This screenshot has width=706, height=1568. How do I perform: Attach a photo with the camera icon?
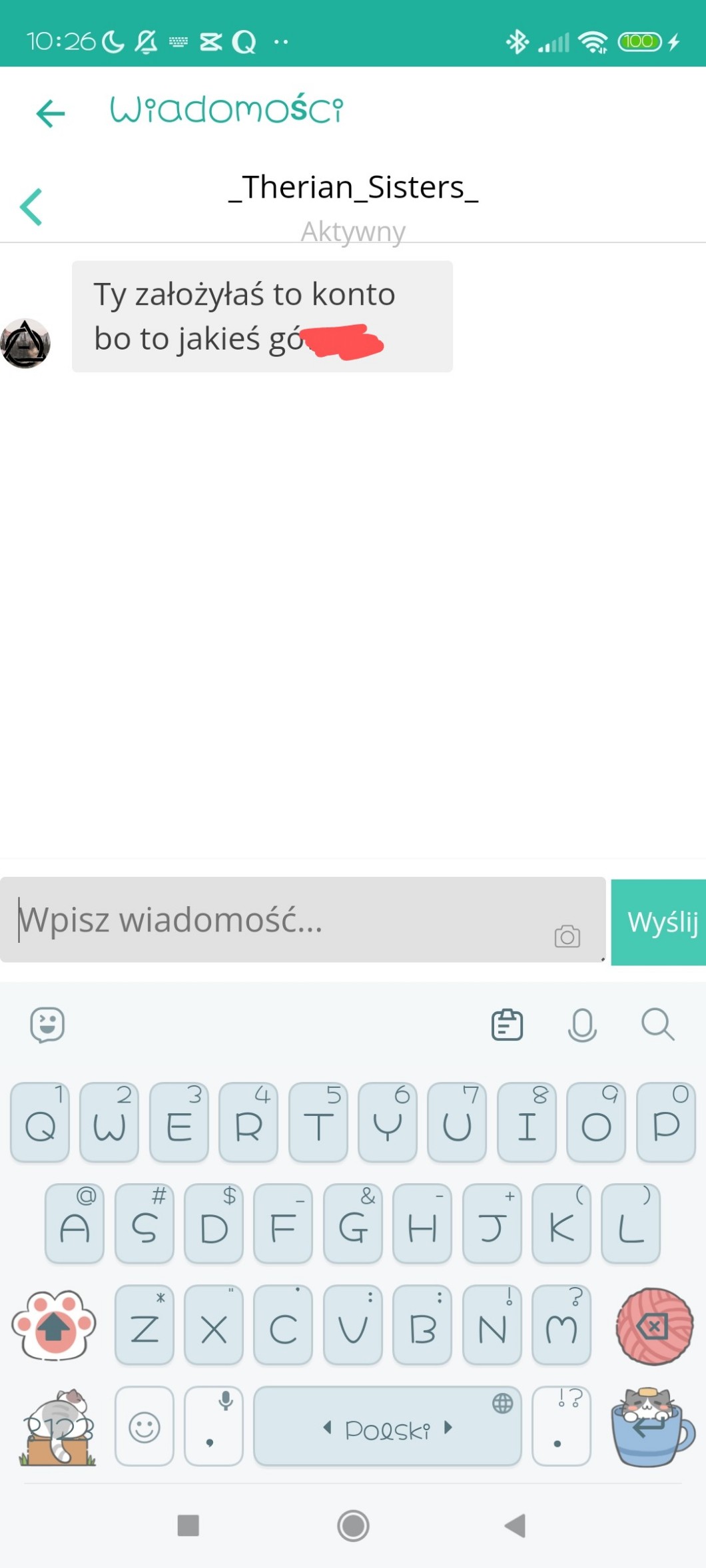tap(567, 936)
